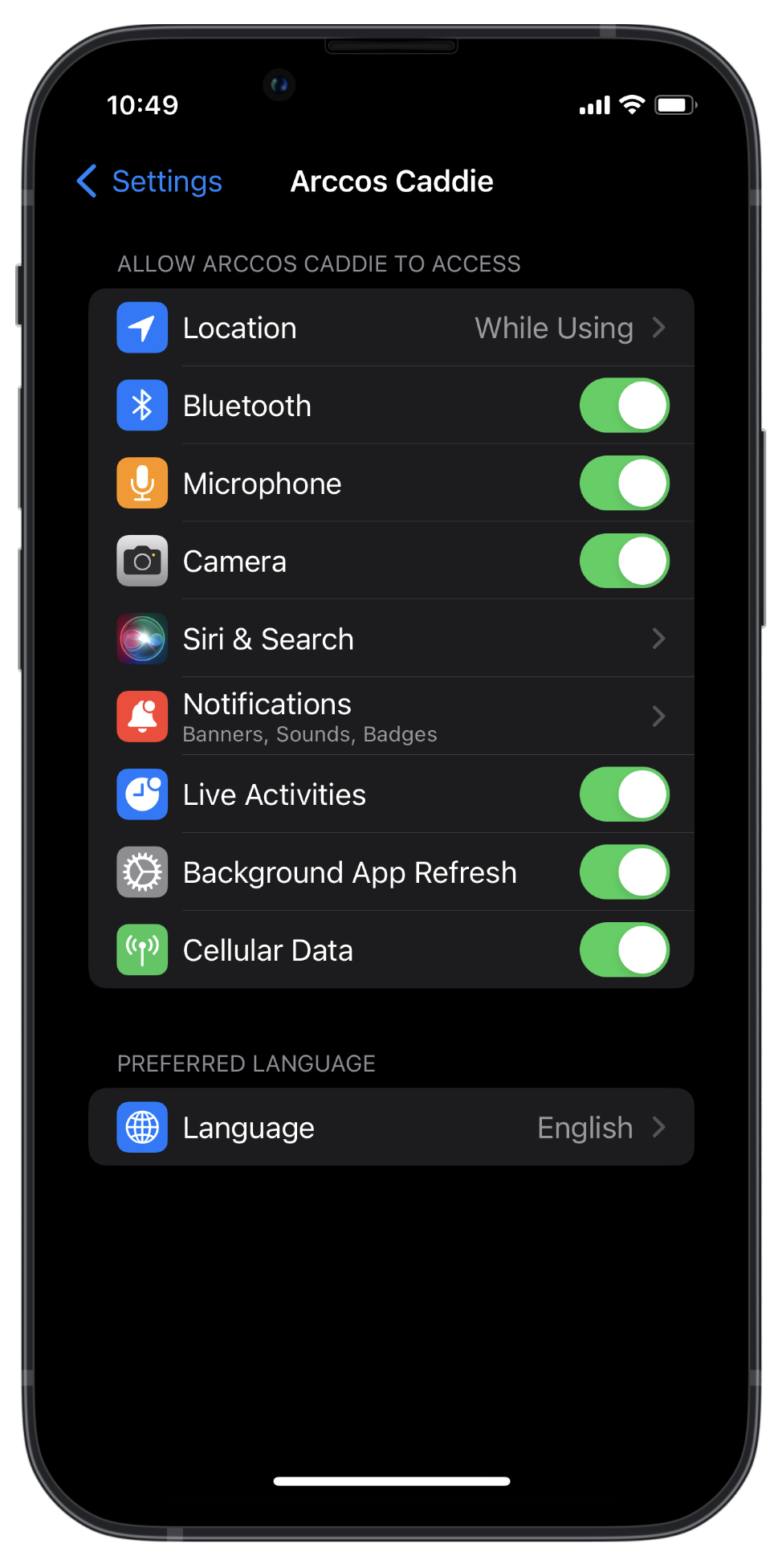Disable Background App Refresh
This screenshot has width=782, height=1568.
[624, 872]
